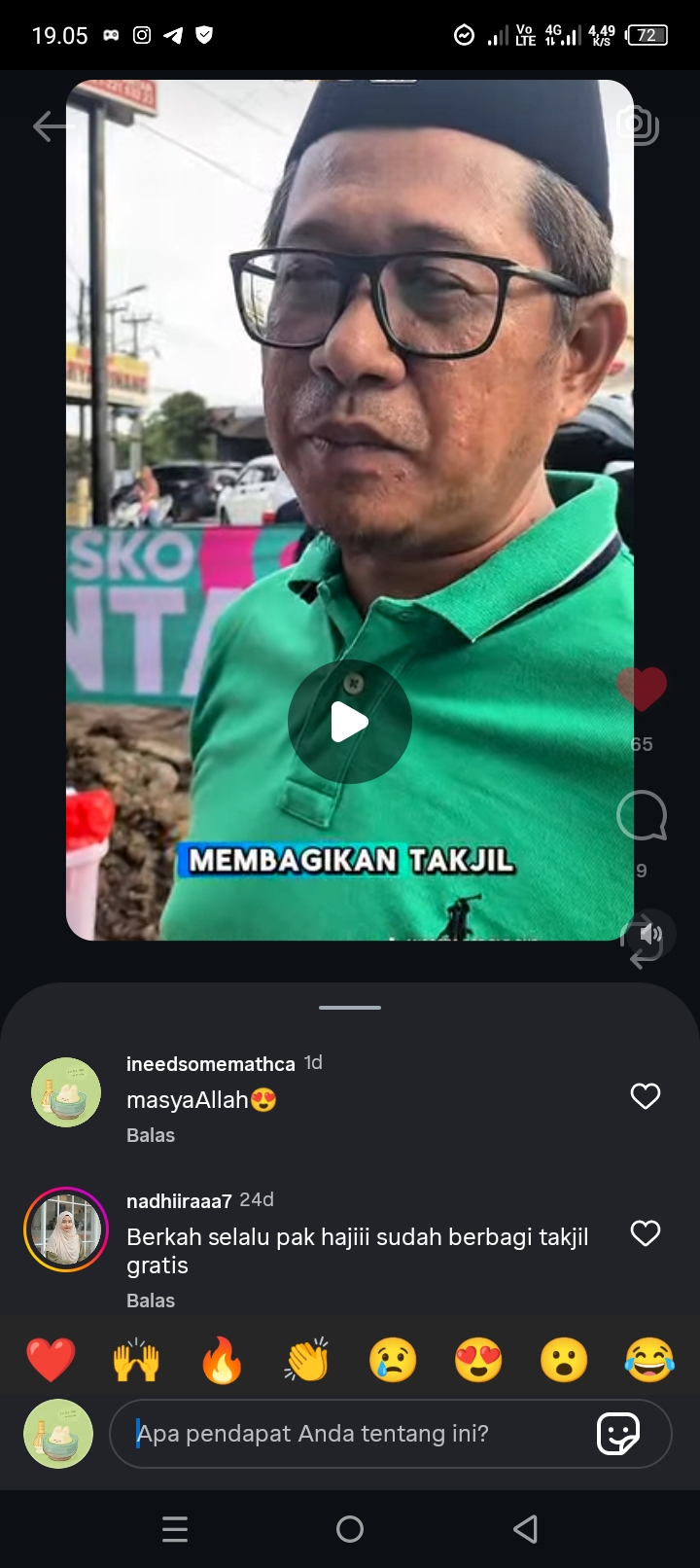
Task: React with the clapping hands emoji
Action: click(307, 1360)
